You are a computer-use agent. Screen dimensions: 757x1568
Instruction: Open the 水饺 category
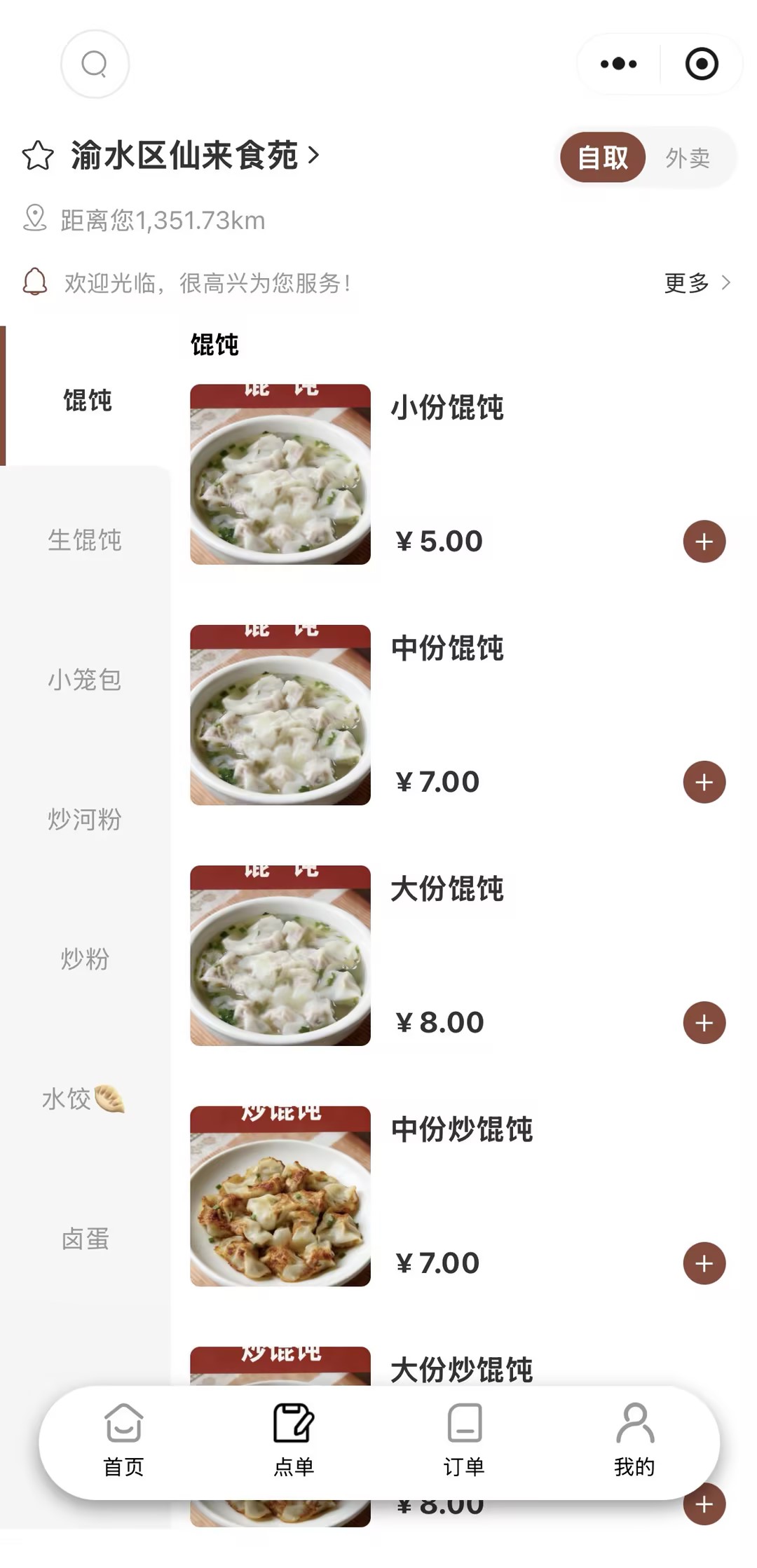pos(85,1099)
